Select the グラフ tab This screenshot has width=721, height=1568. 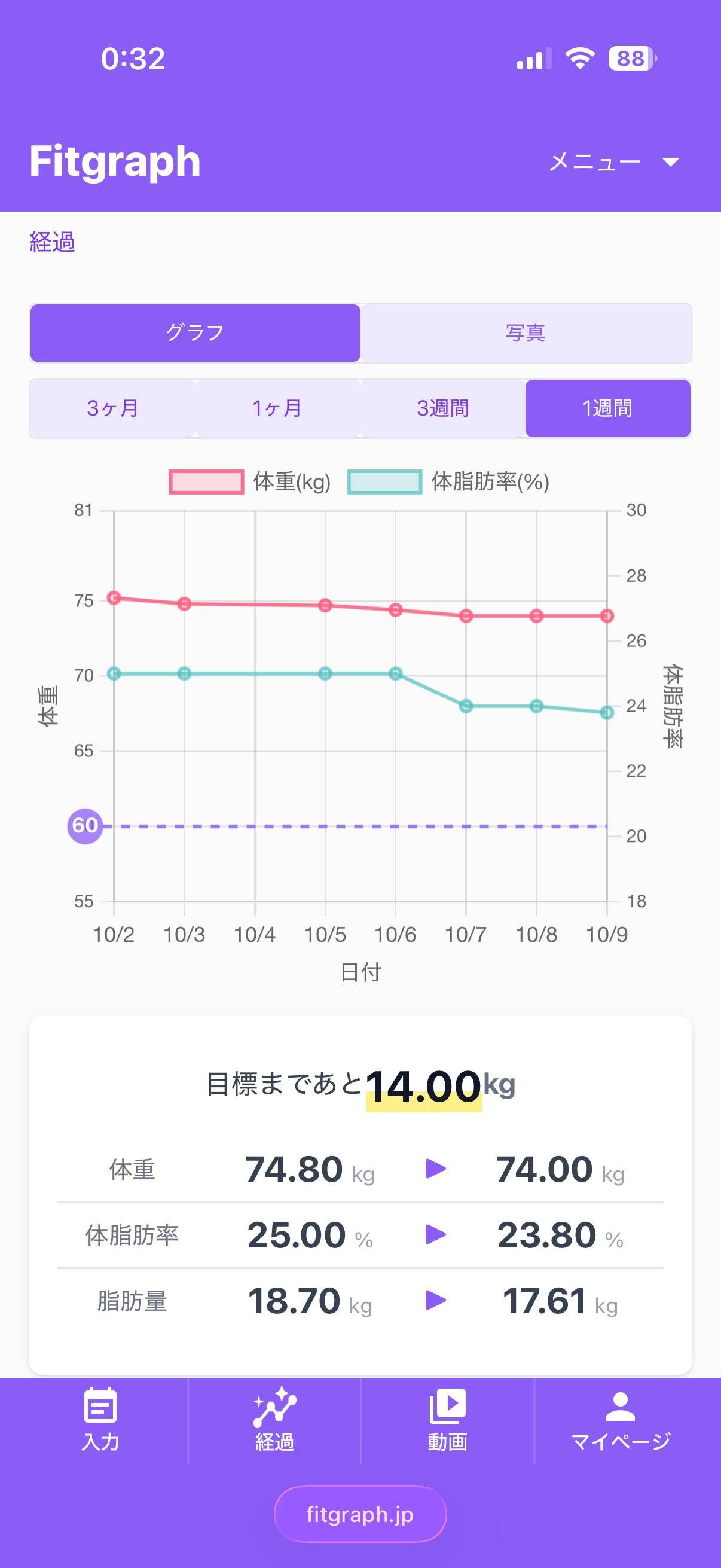point(195,333)
